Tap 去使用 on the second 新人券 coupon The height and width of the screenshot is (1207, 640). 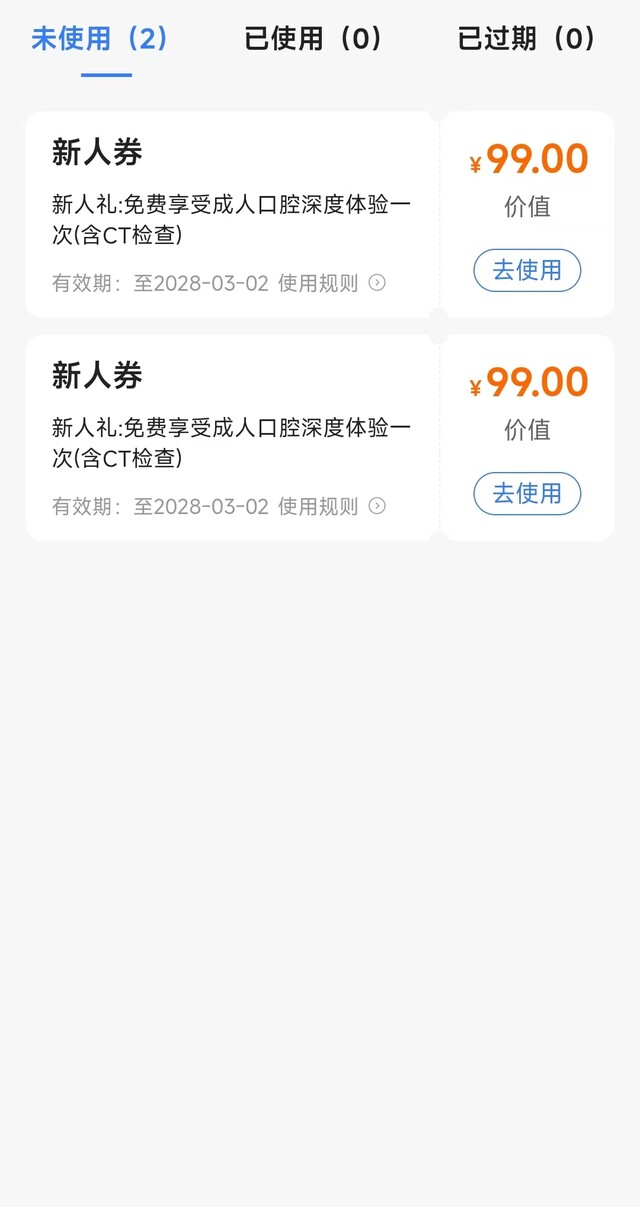coord(527,493)
